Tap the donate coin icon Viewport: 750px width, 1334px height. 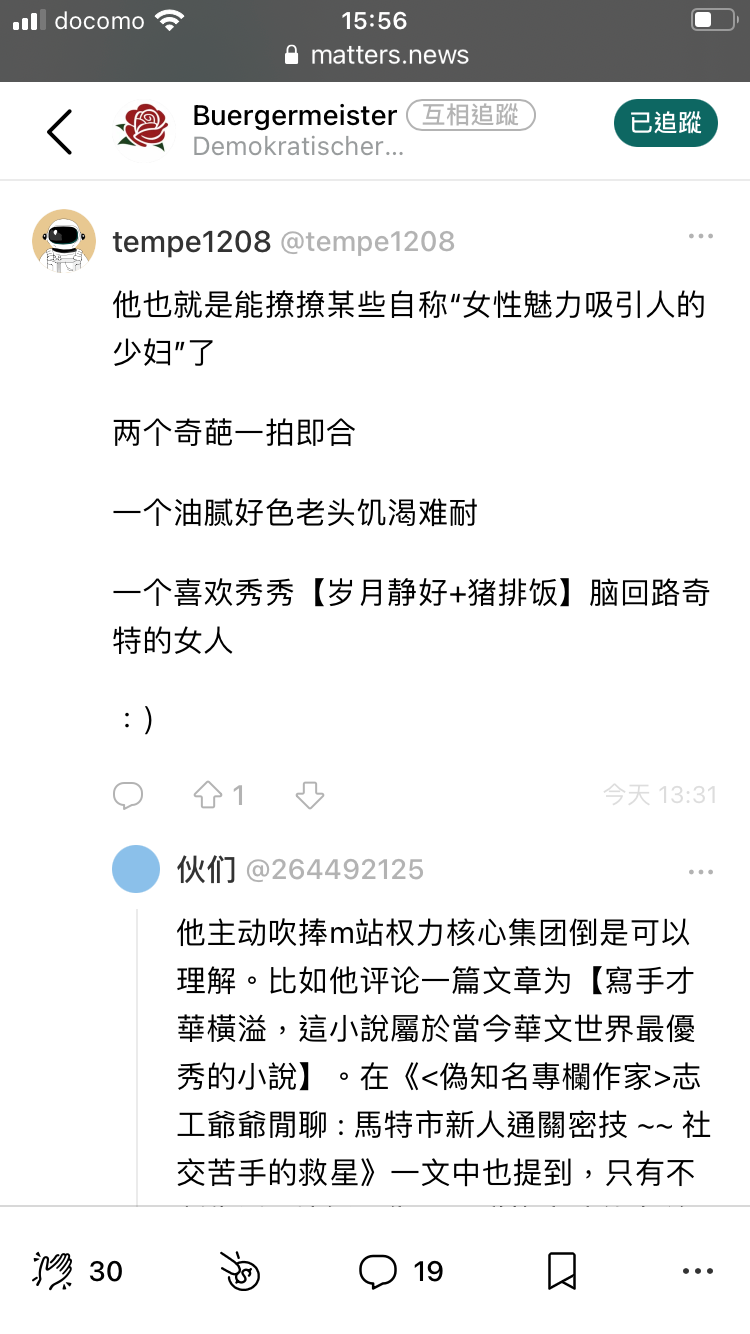pos(240,1271)
